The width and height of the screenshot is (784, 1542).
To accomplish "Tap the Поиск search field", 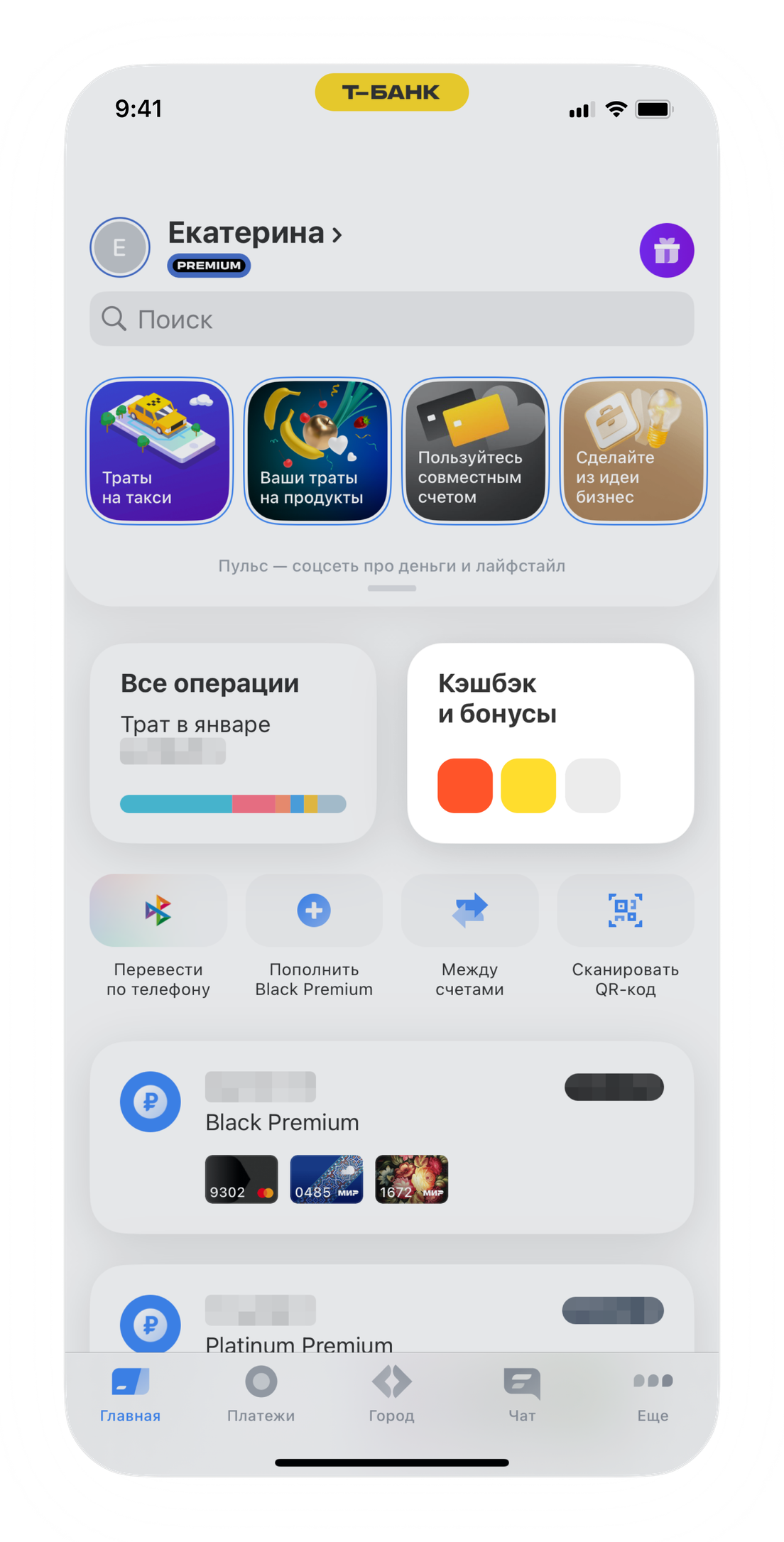I will 391,319.
